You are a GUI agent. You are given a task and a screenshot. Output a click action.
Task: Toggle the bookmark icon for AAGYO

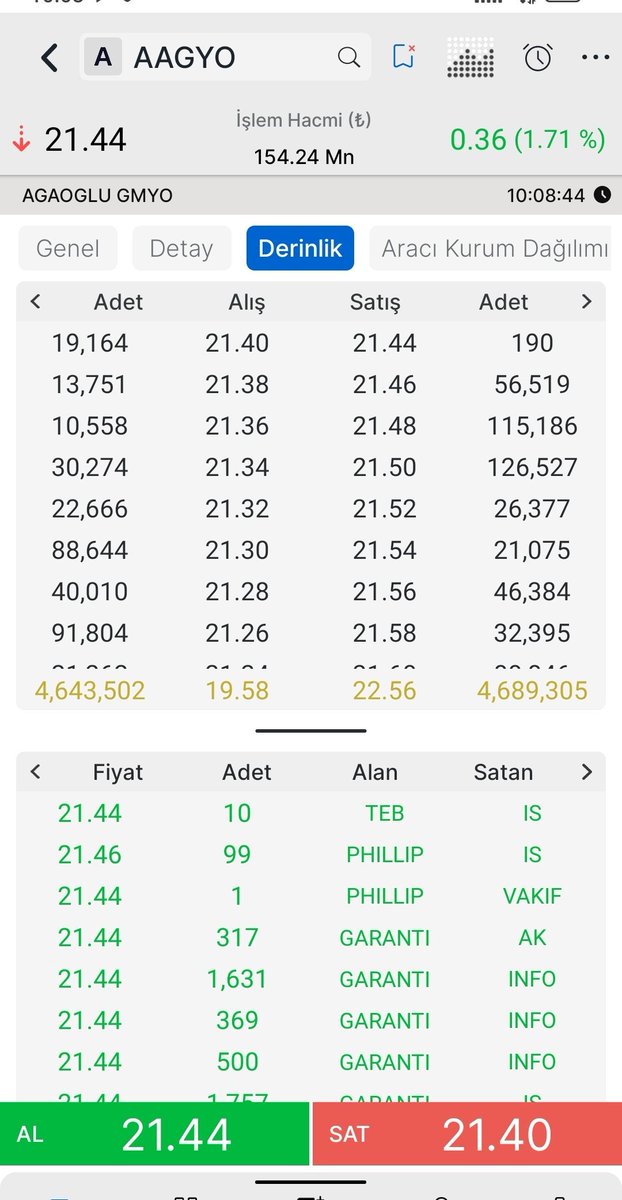point(404,57)
